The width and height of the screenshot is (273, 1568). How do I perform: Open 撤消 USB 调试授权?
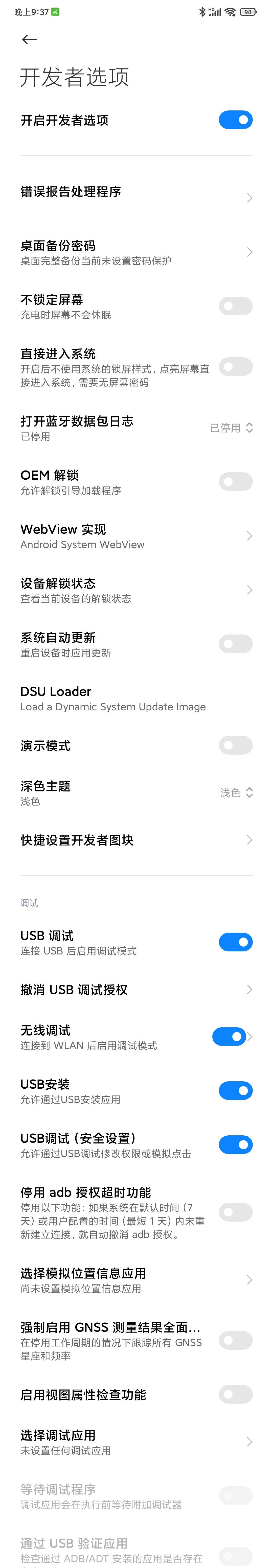point(136,990)
